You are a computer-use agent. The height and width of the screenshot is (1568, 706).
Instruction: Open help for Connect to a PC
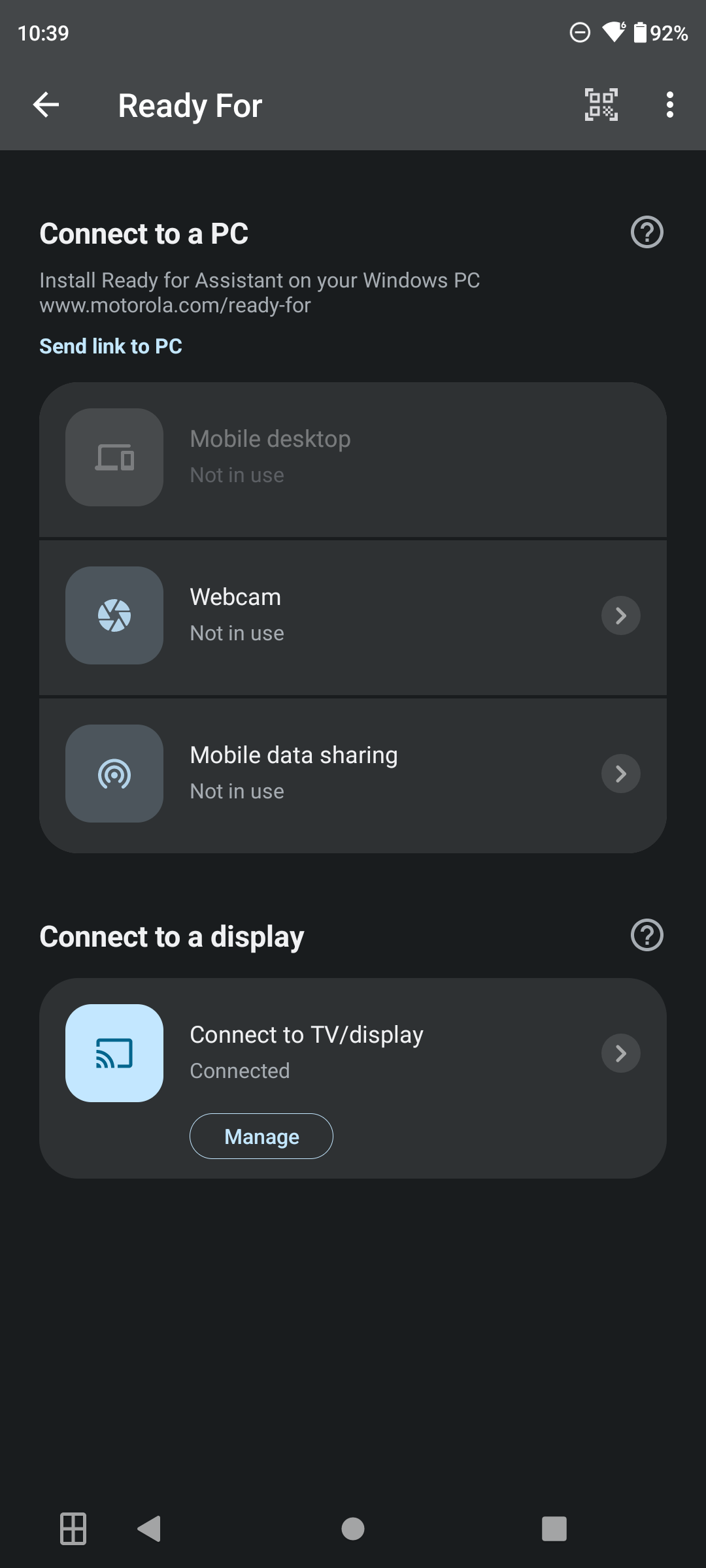tap(647, 232)
